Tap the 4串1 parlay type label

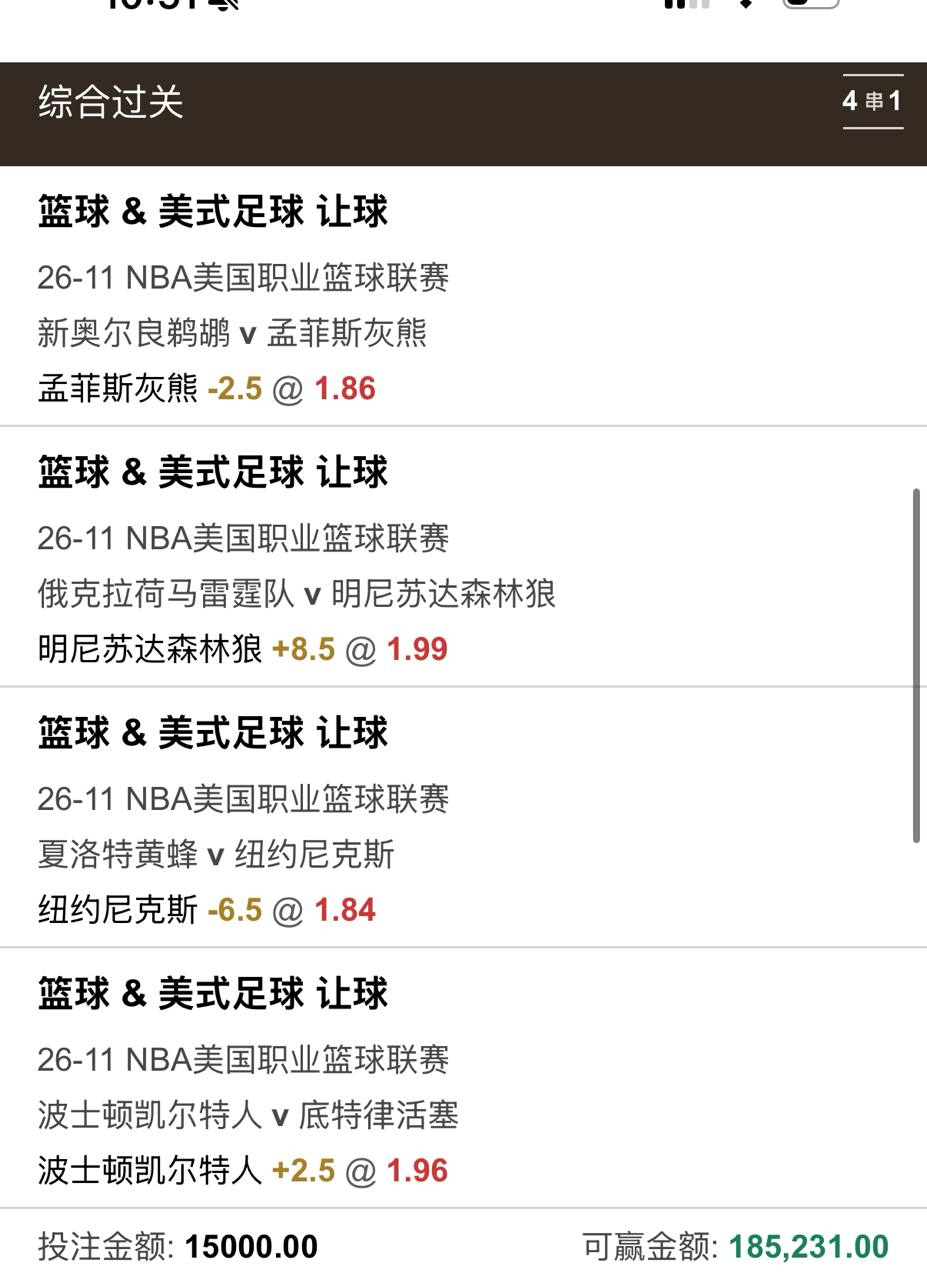coord(872,101)
